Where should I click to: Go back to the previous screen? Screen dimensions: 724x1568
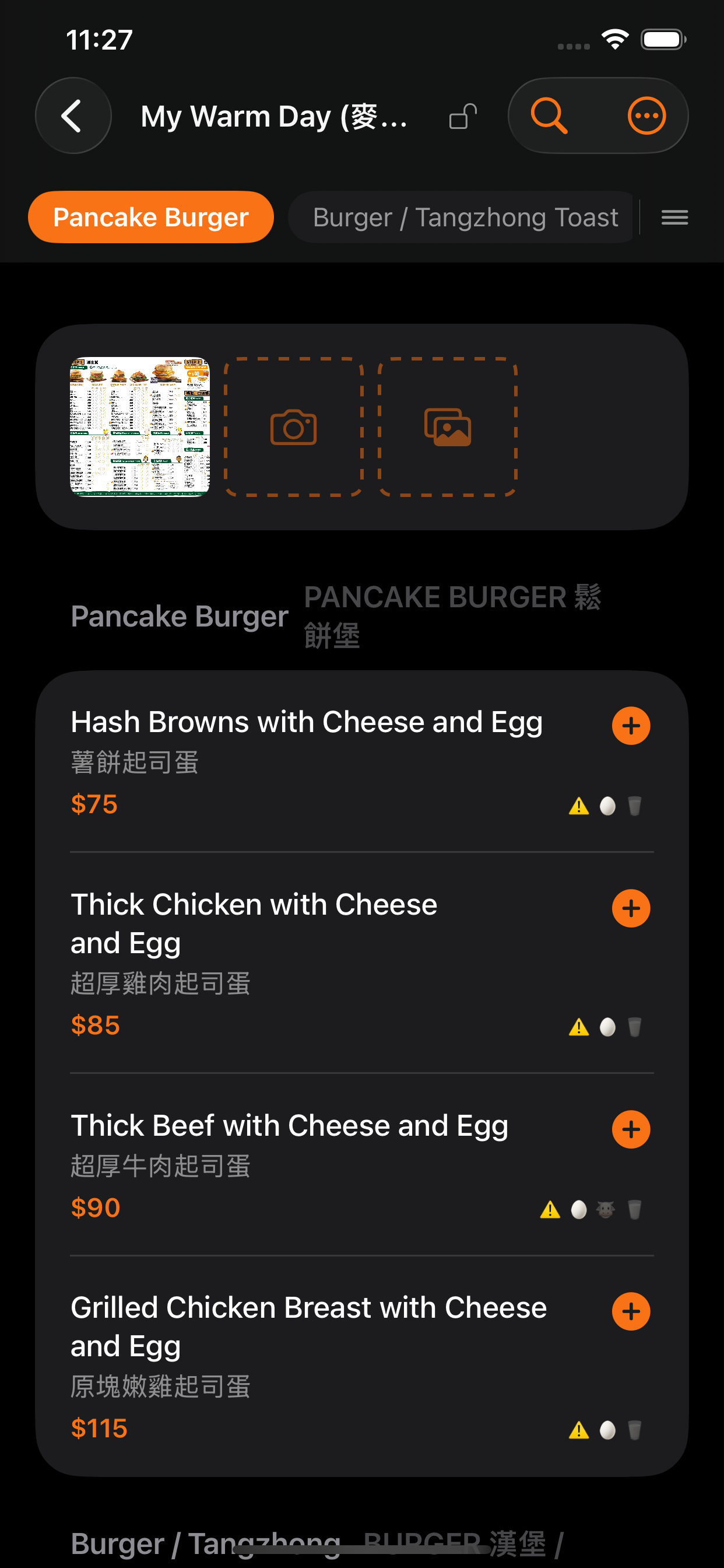(x=73, y=116)
